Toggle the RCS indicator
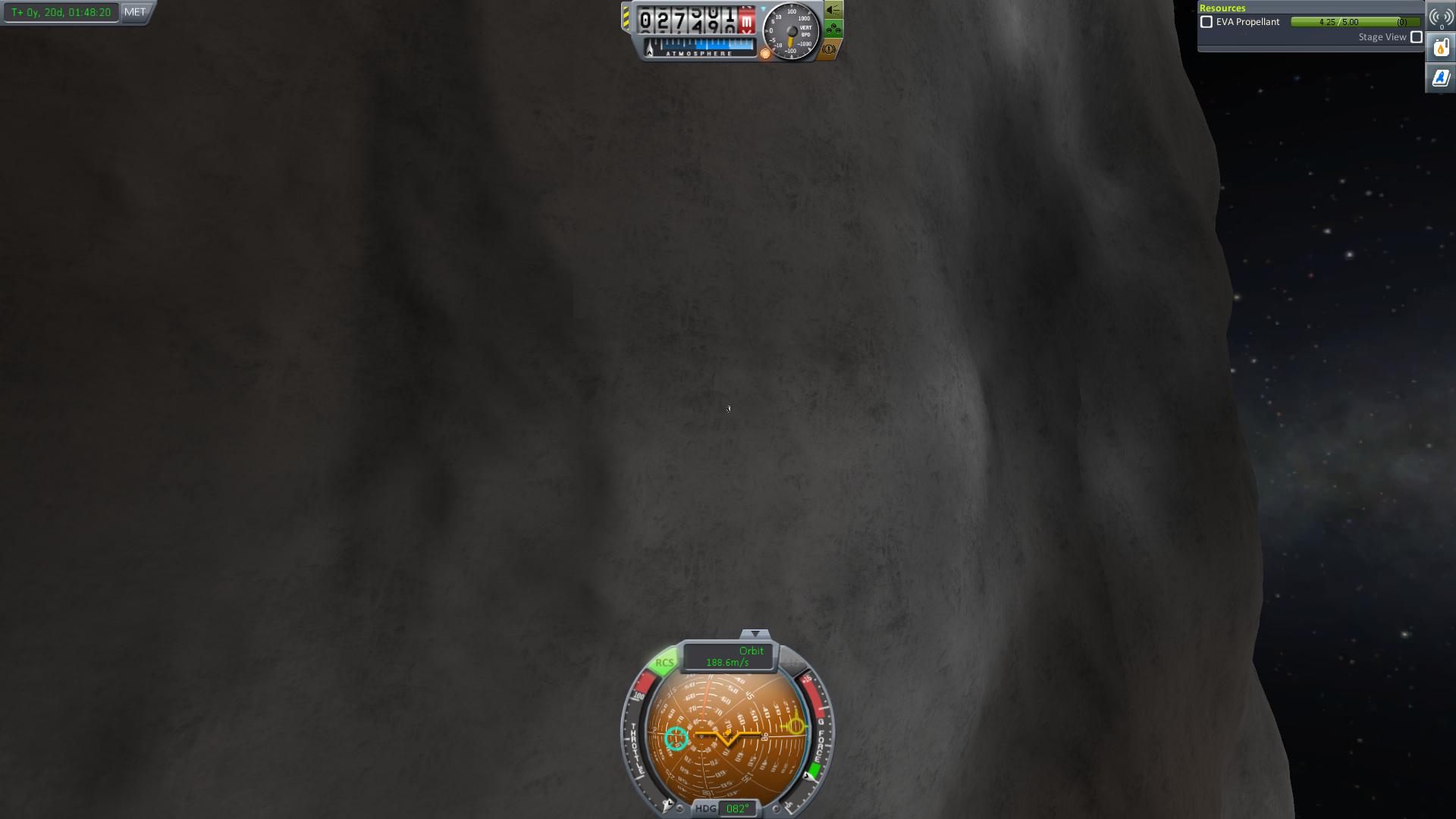 [x=664, y=662]
